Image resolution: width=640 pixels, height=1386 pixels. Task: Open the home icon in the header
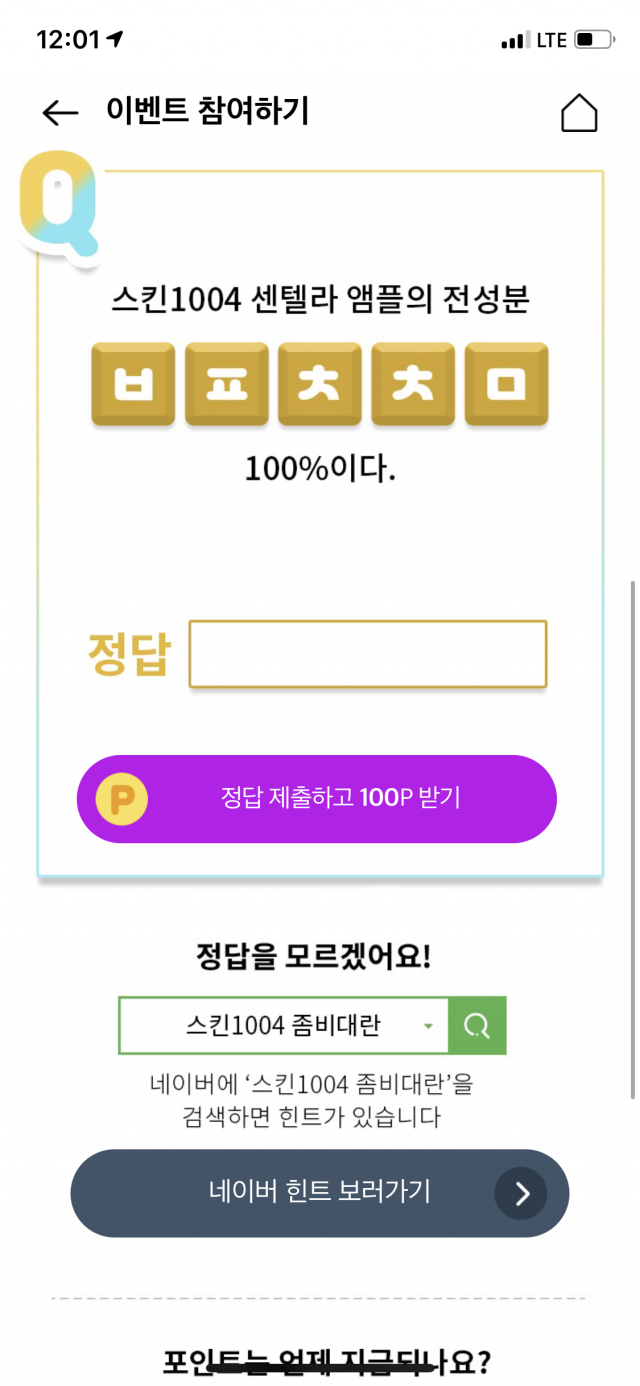click(579, 113)
